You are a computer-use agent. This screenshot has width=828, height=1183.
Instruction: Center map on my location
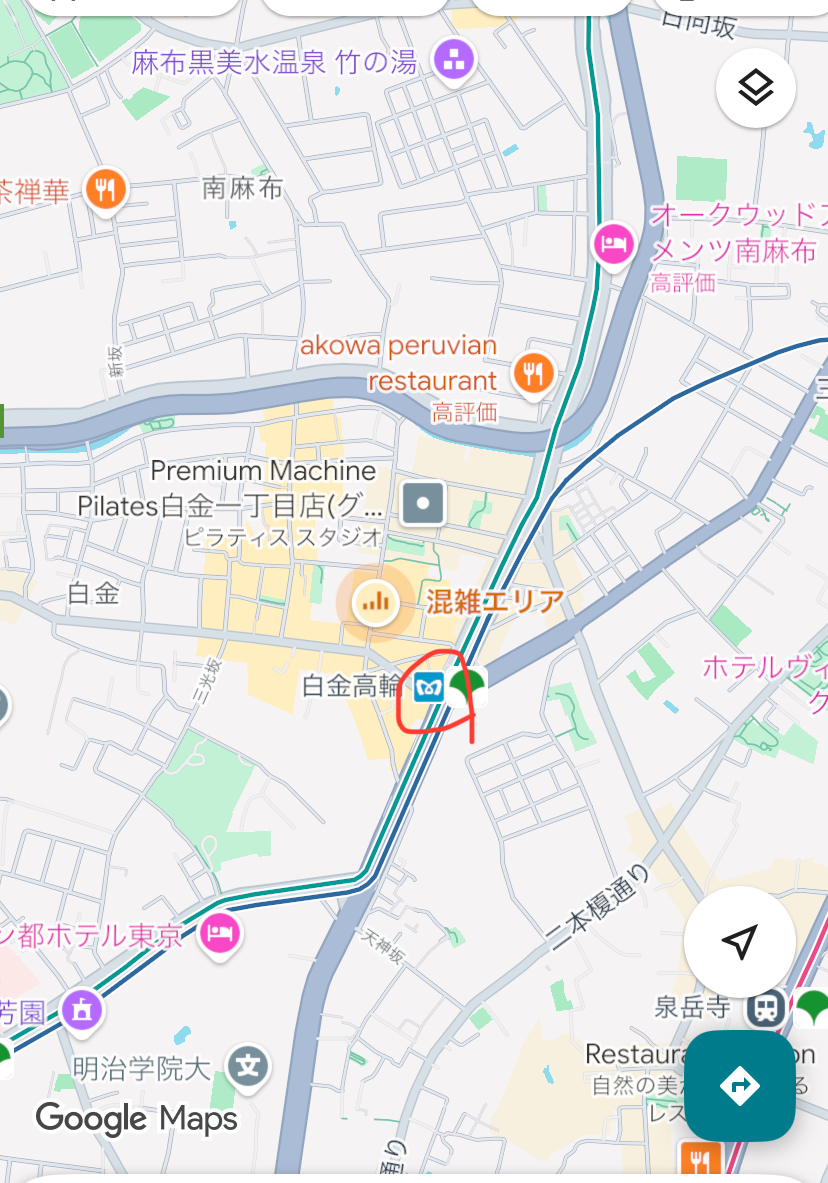pos(739,941)
